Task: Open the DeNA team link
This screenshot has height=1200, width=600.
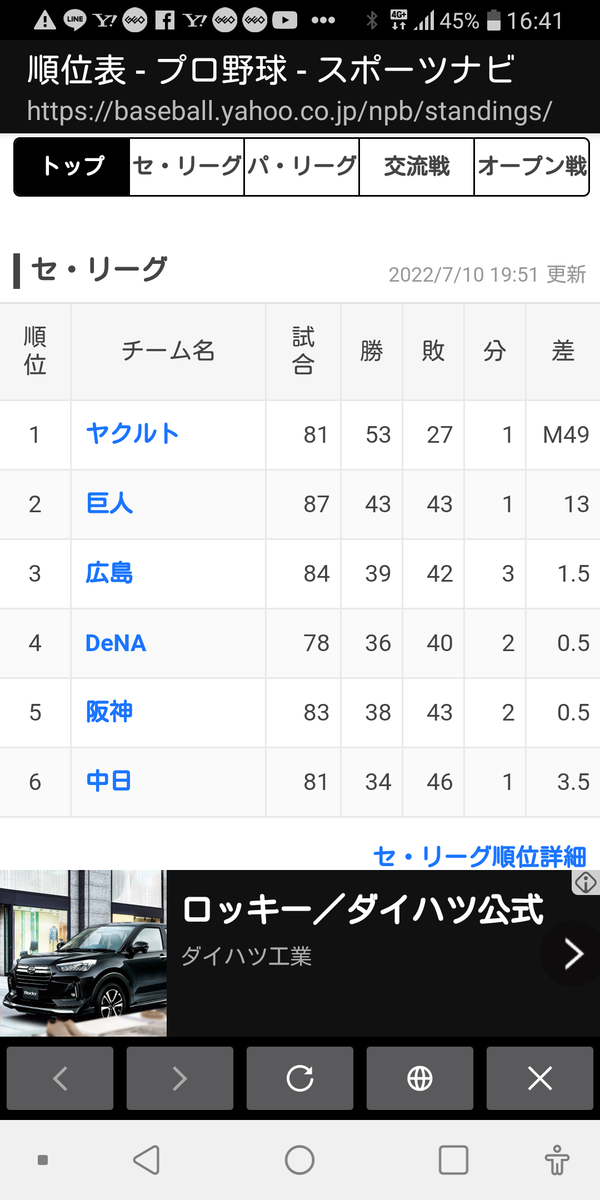Action: click(116, 643)
